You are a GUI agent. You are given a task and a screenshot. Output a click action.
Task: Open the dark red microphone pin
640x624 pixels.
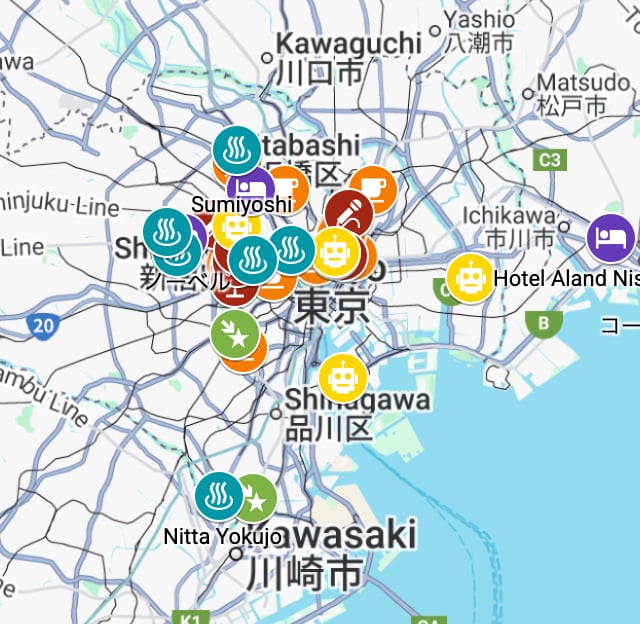(349, 213)
